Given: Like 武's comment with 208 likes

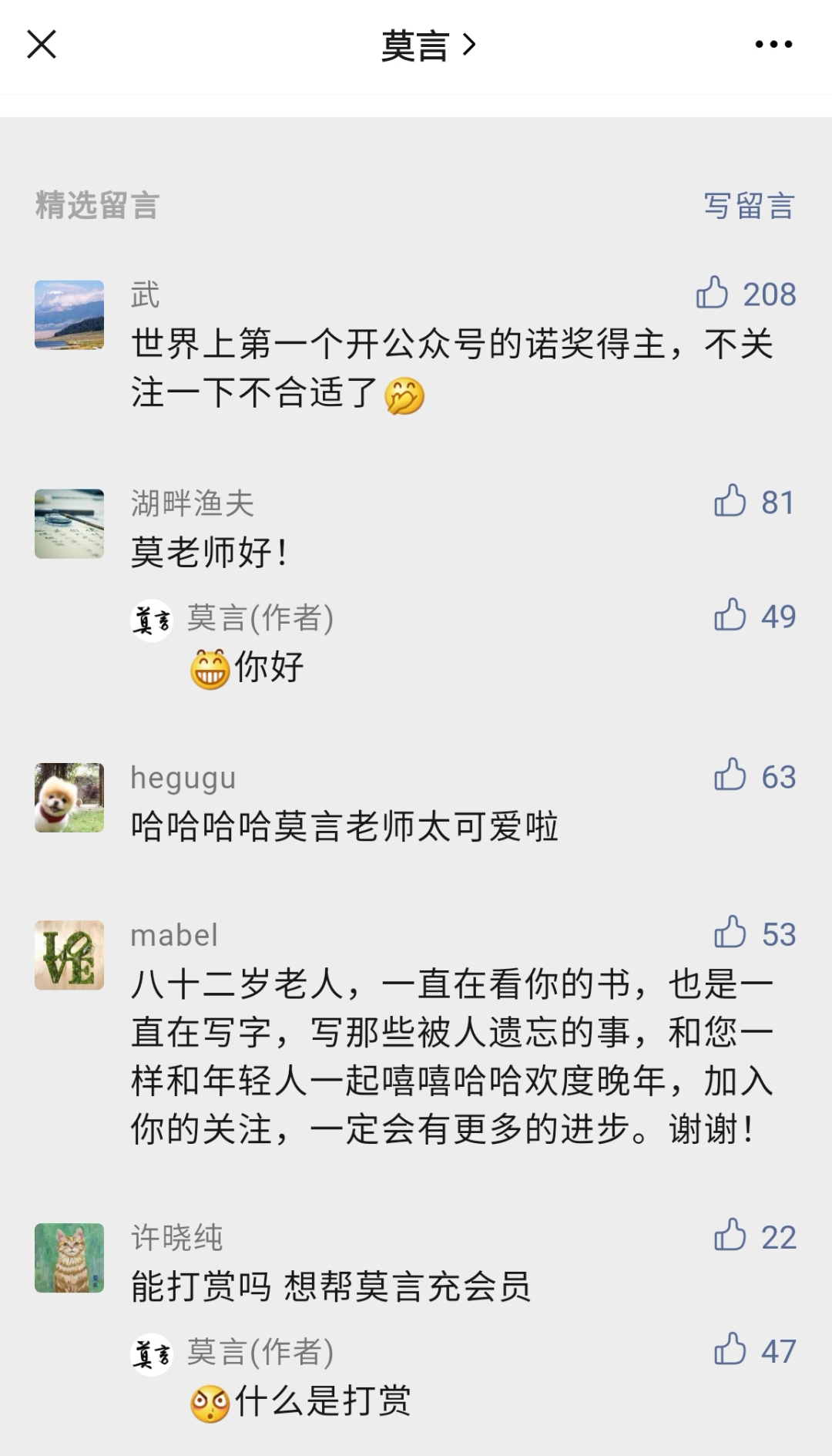Looking at the screenshot, I should pos(713,294).
